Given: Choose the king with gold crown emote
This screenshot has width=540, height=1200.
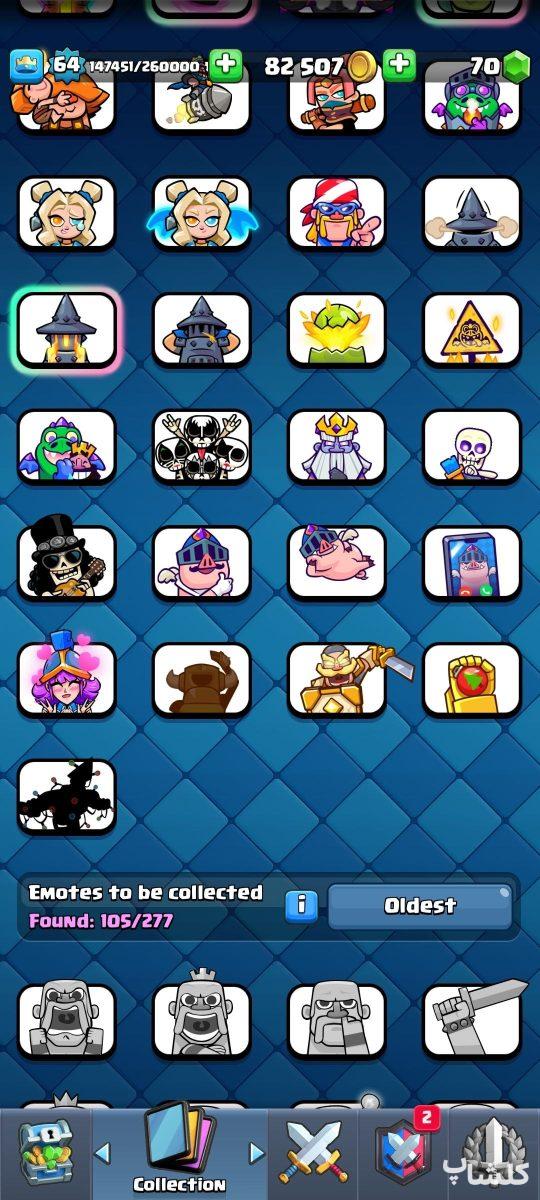Looking at the screenshot, I should coord(337,447).
